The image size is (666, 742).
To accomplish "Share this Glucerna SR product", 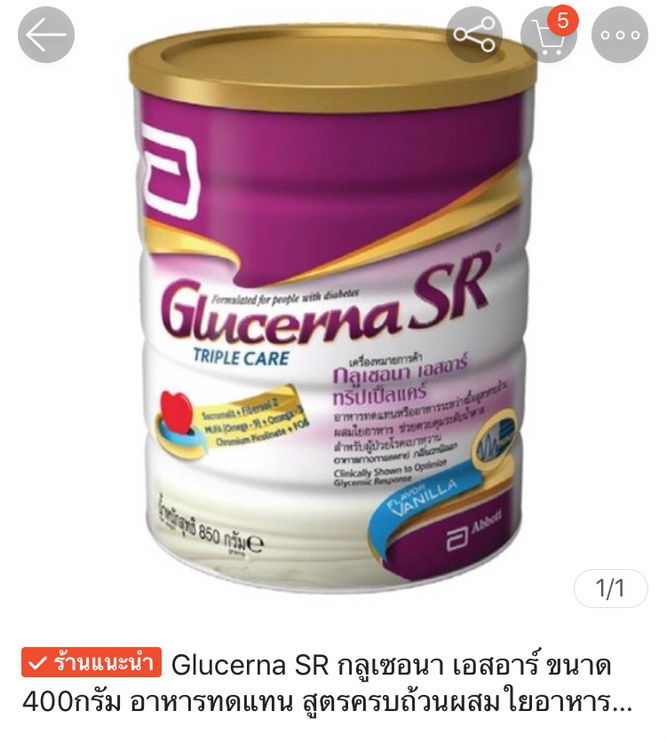I will point(474,35).
